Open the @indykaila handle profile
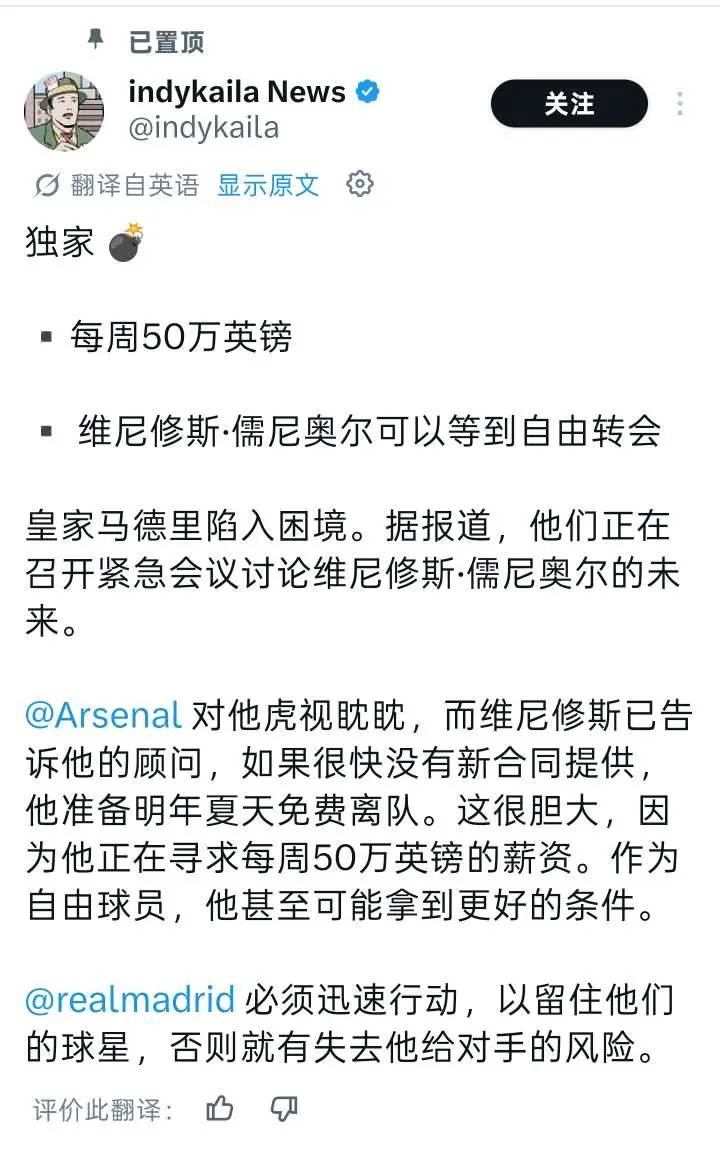Image resolution: width=720 pixels, height=1155 pixels. (x=204, y=128)
